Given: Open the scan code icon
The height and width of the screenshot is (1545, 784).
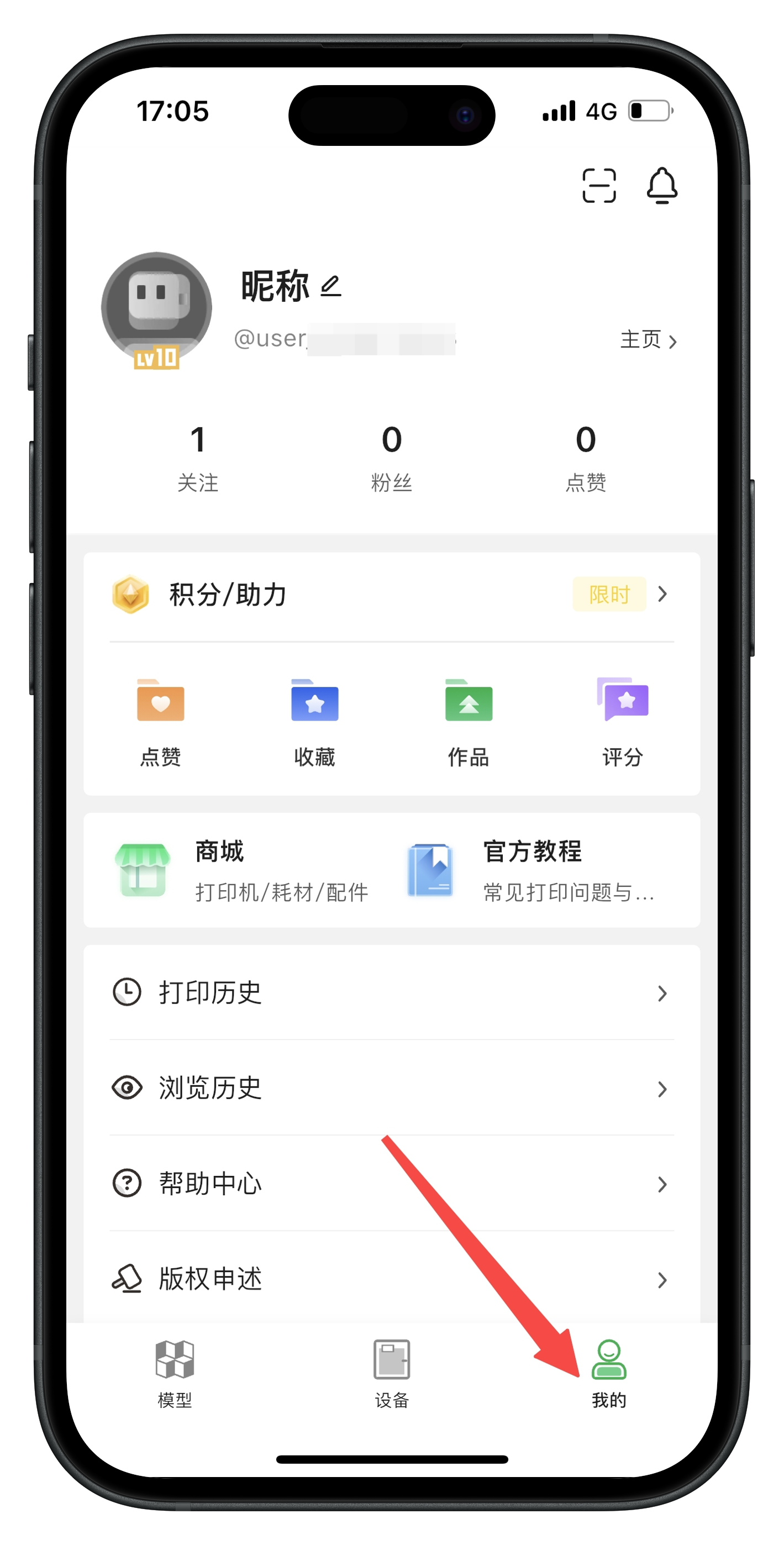Looking at the screenshot, I should (599, 185).
